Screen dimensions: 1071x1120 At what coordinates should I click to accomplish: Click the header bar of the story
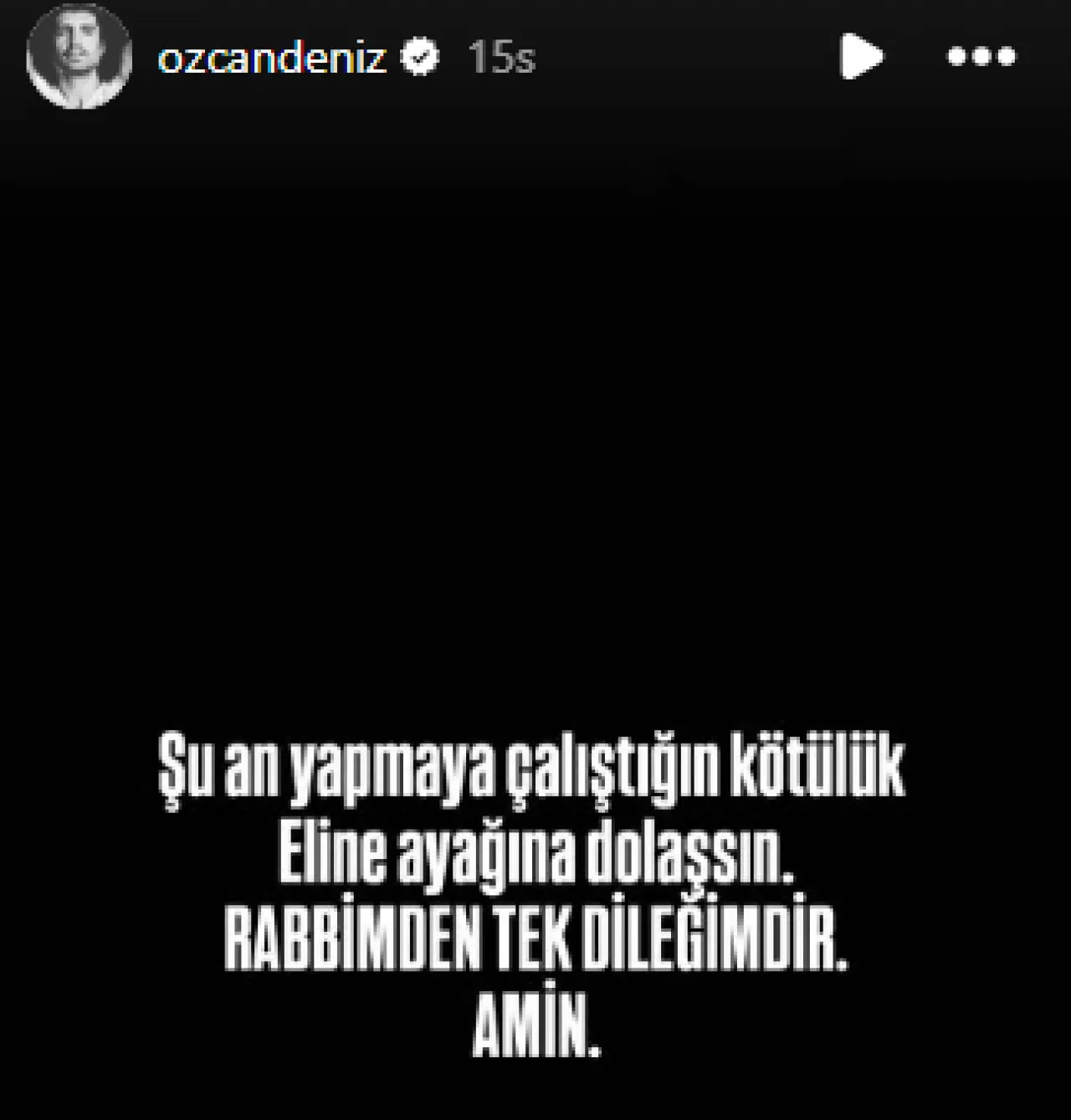535,57
